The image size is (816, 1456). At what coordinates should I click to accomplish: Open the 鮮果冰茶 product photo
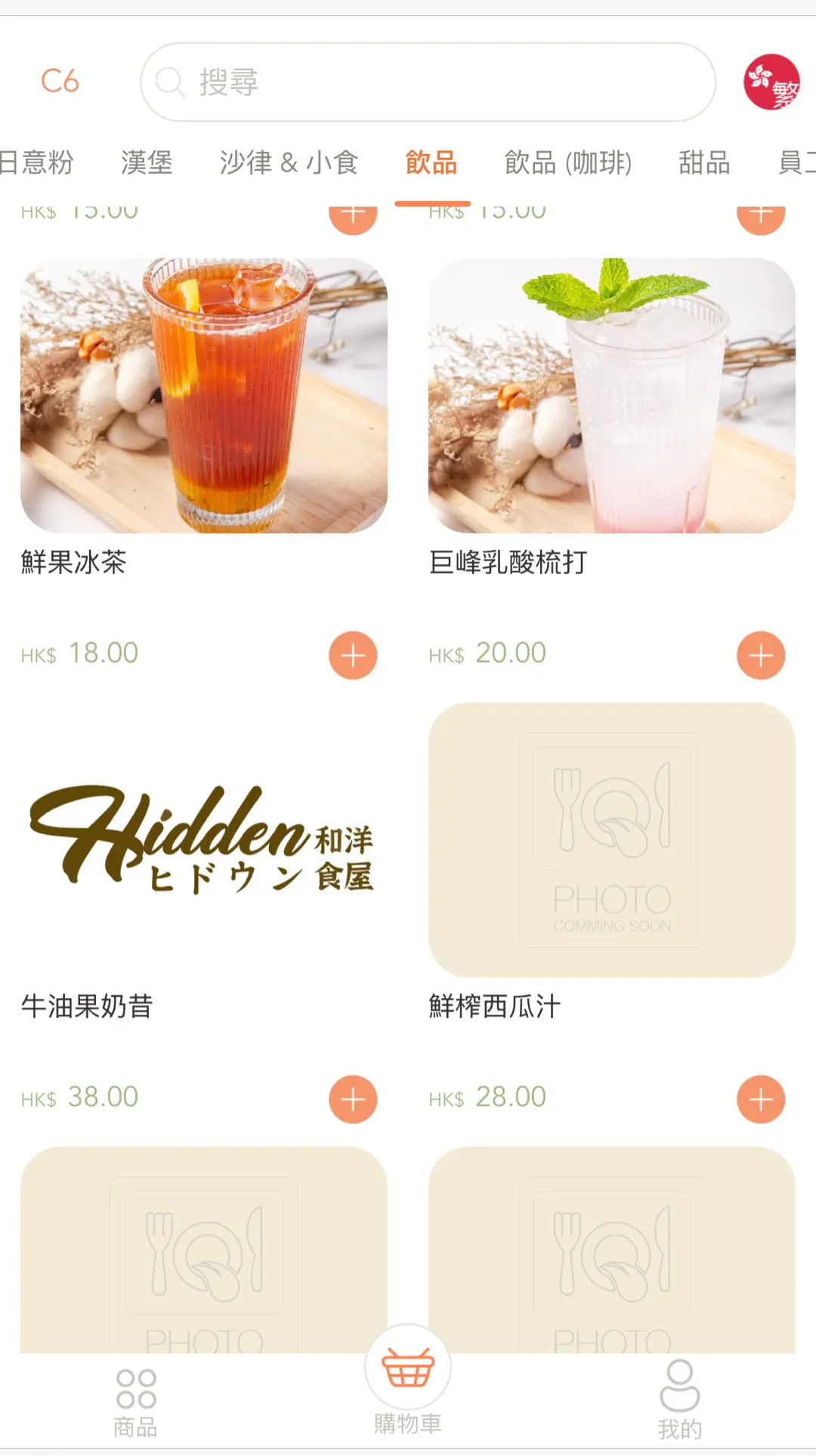[204, 395]
